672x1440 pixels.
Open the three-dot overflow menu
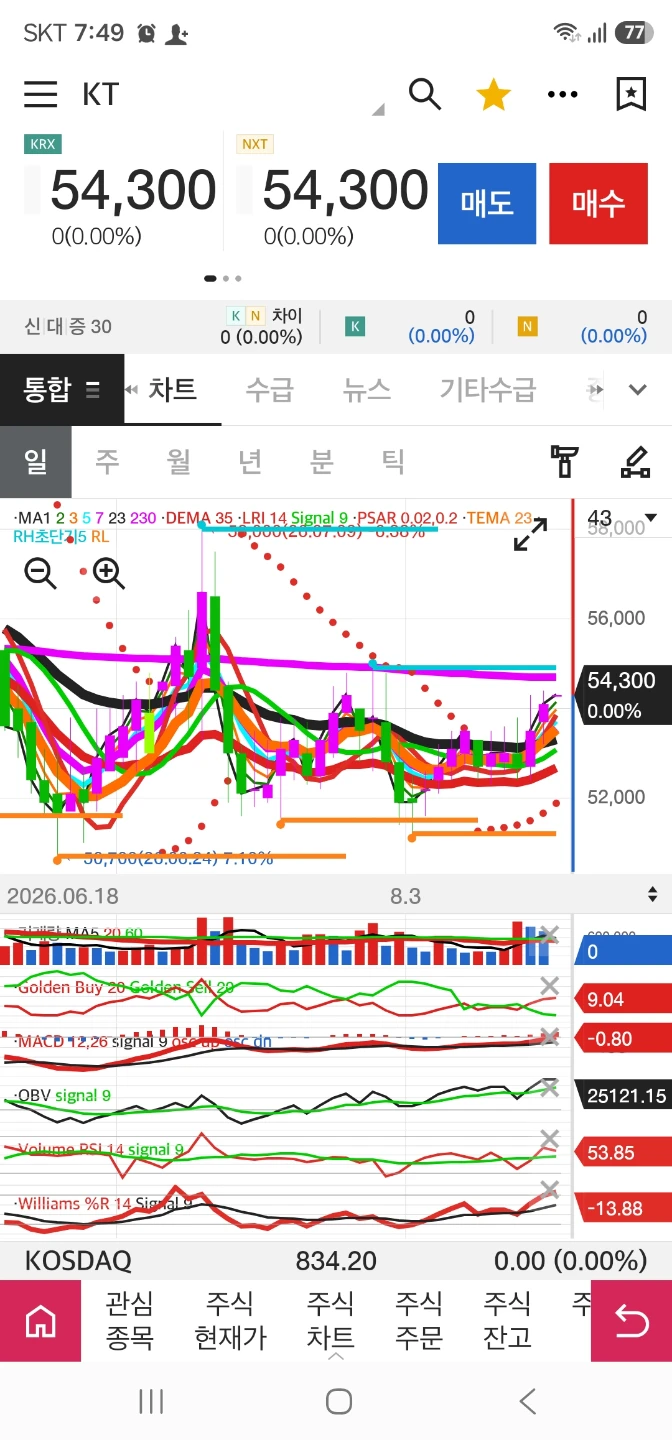(x=563, y=95)
